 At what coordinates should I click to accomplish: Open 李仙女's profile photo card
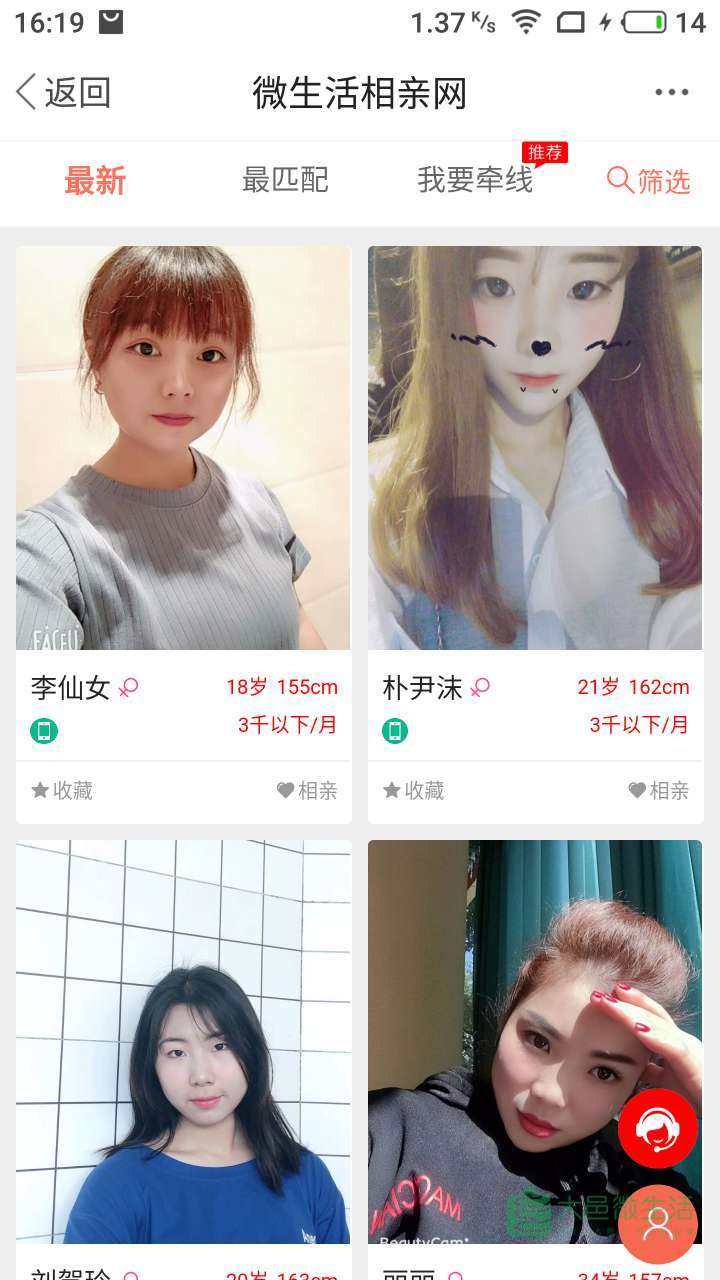[x=183, y=448]
